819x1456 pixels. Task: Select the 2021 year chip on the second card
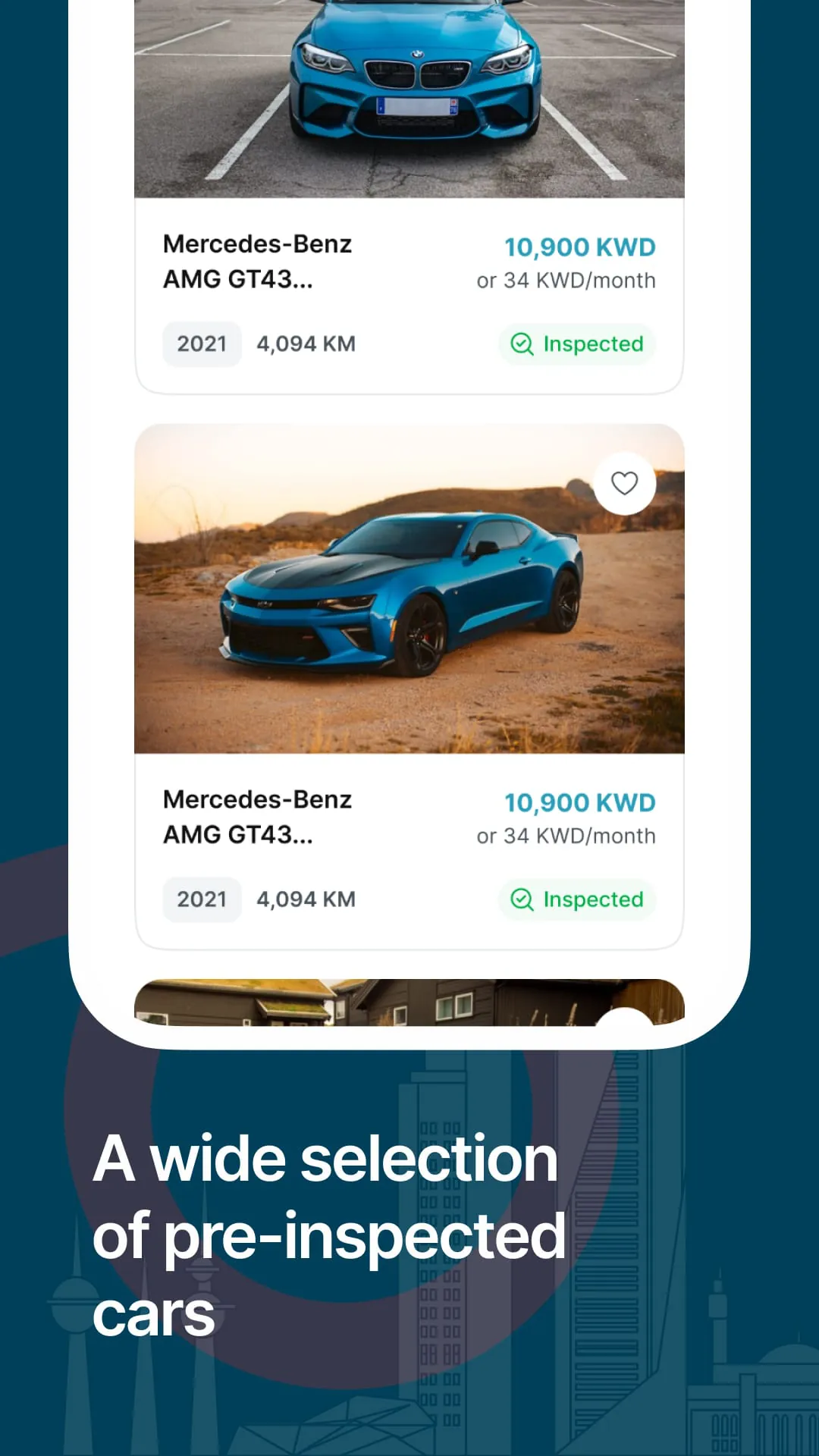point(202,899)
